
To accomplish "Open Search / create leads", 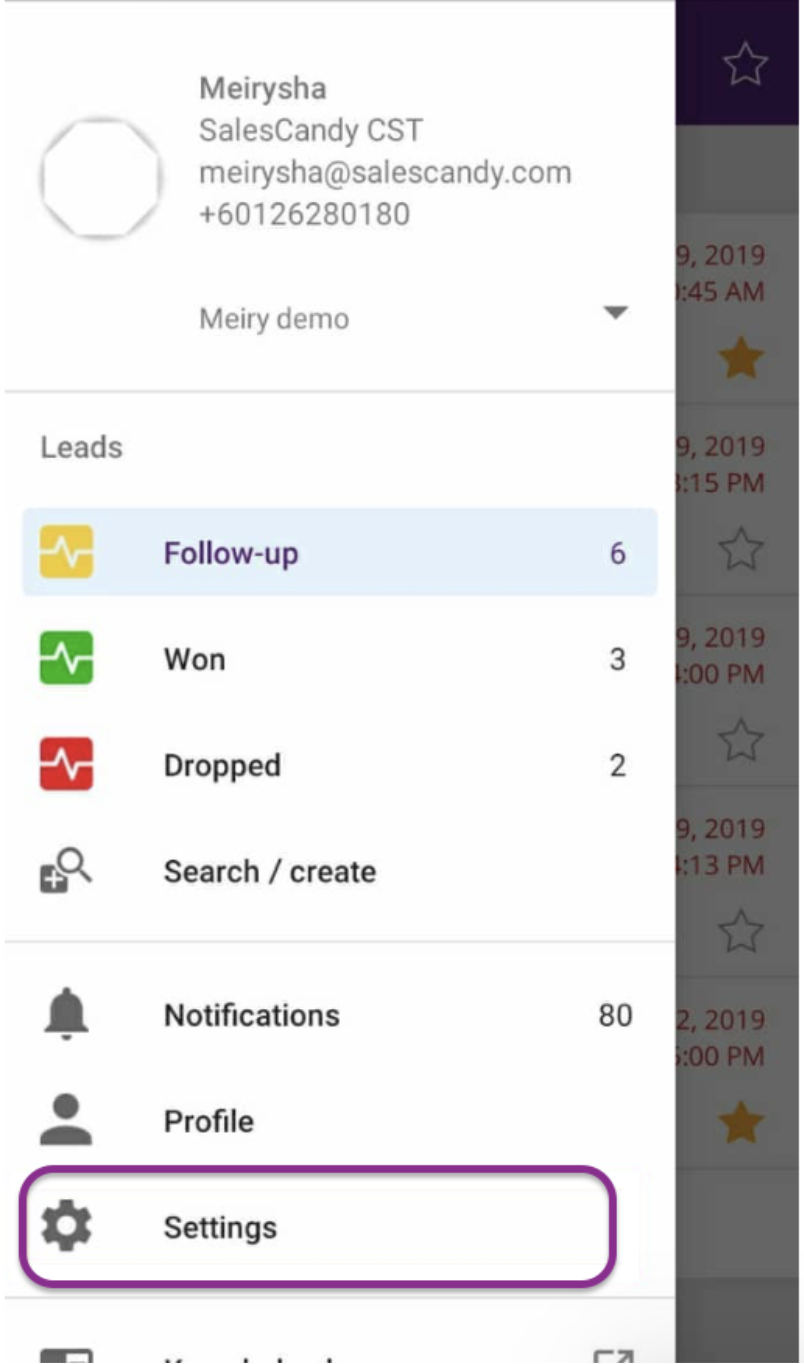I will coord(269,871).
